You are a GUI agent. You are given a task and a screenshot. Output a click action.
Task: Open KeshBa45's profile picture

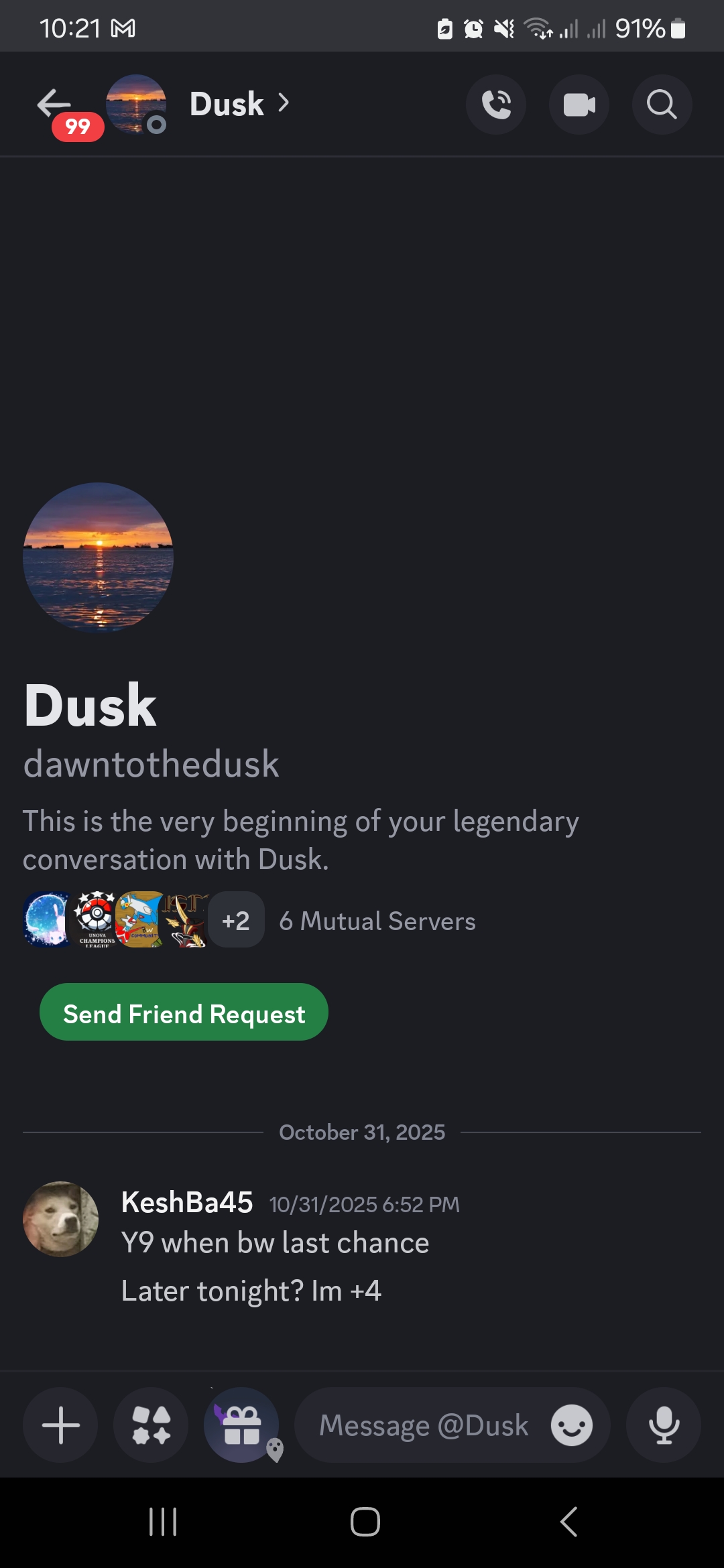61,1219
